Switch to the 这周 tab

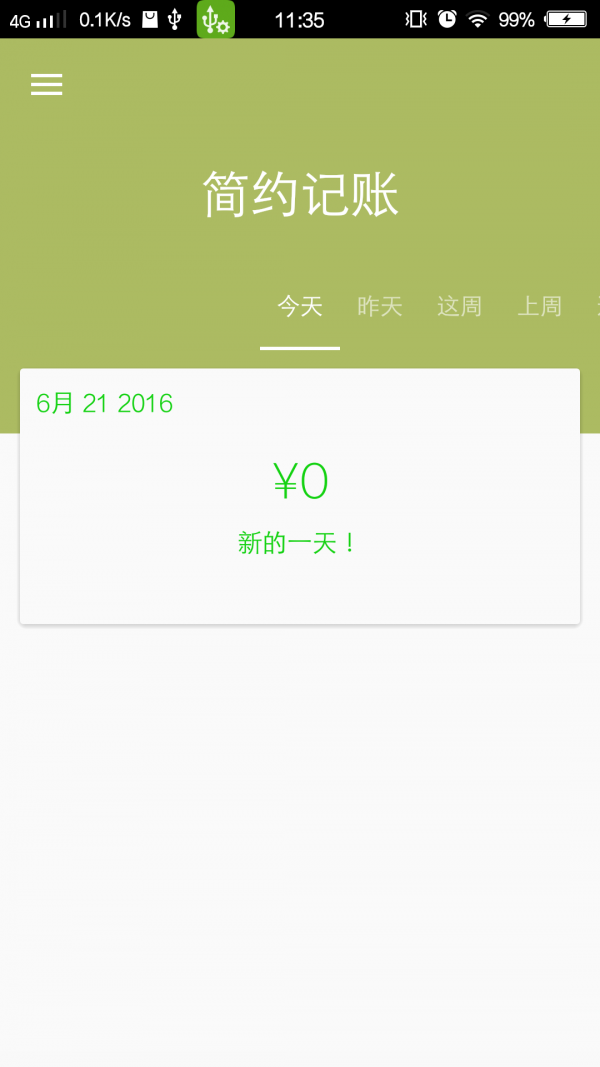(x=459, y=307)
